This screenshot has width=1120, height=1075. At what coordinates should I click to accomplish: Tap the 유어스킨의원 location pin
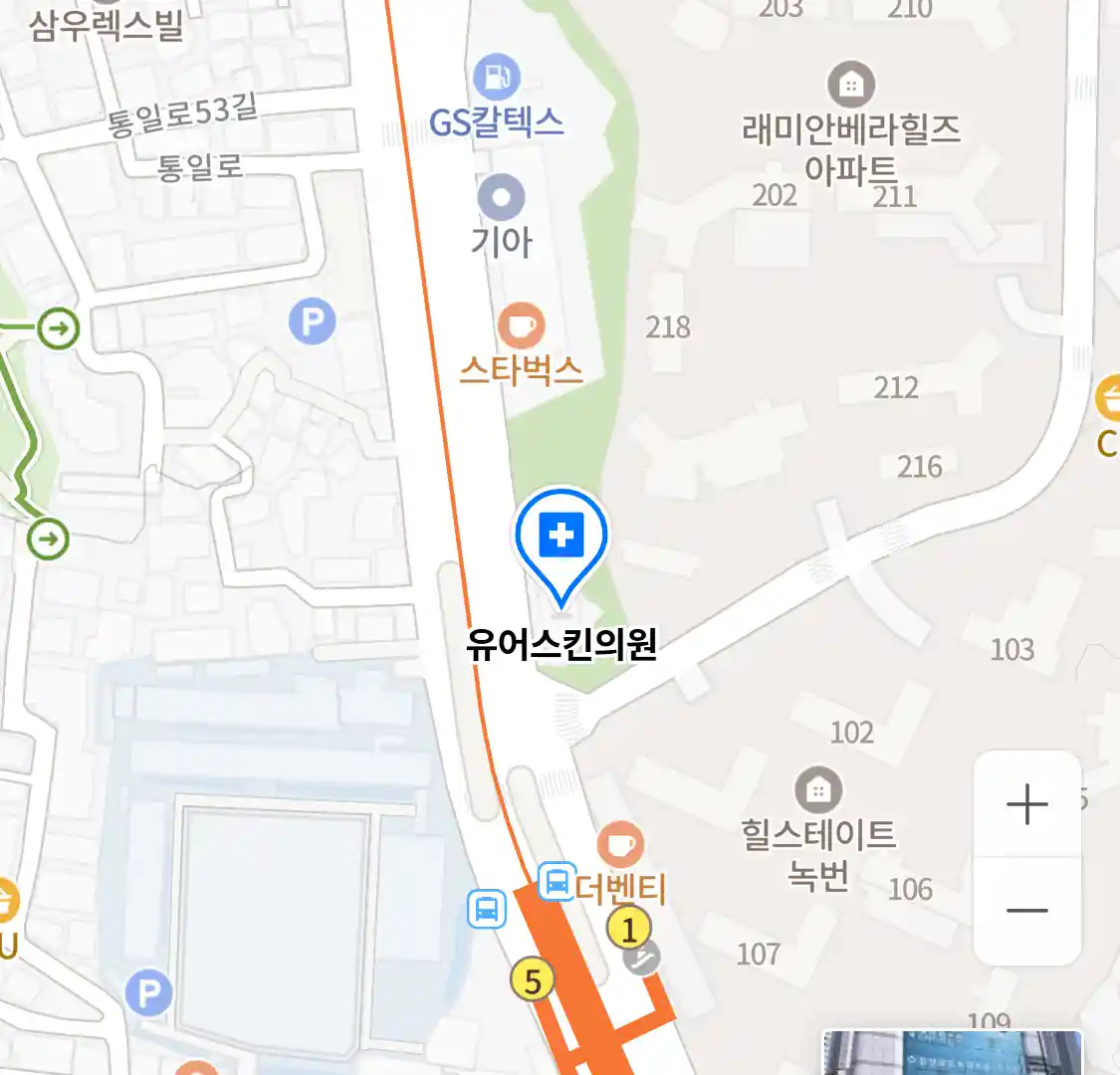tap(561, 538)
